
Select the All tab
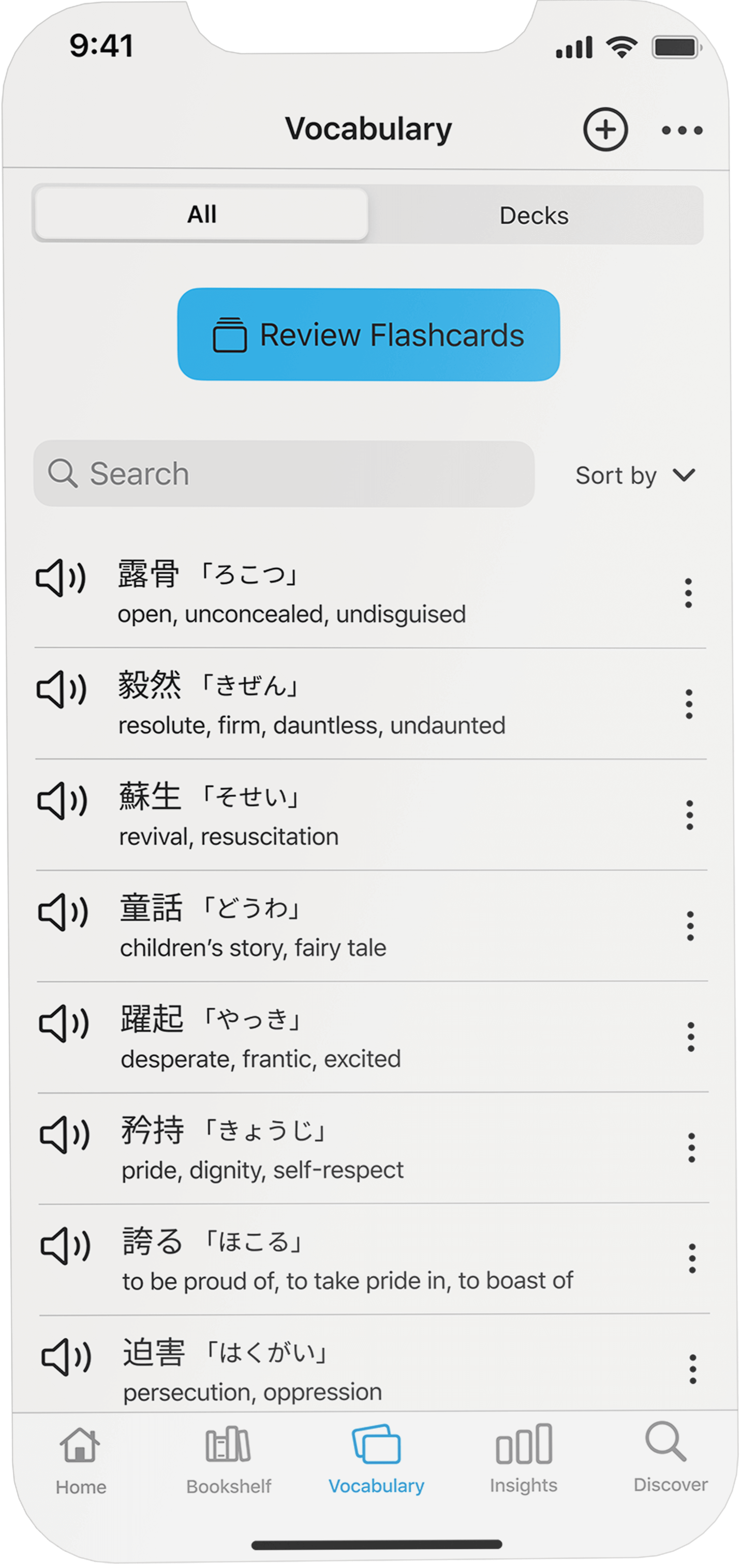[201, 214]
